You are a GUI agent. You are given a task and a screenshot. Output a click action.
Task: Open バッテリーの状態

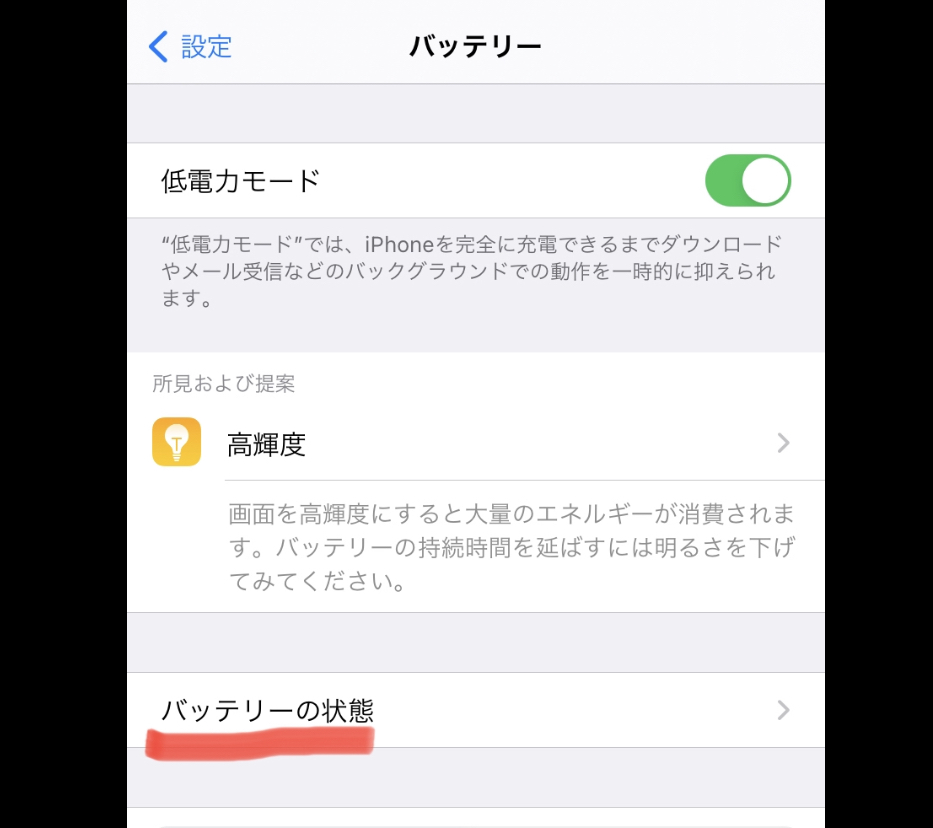click(475, 710)
